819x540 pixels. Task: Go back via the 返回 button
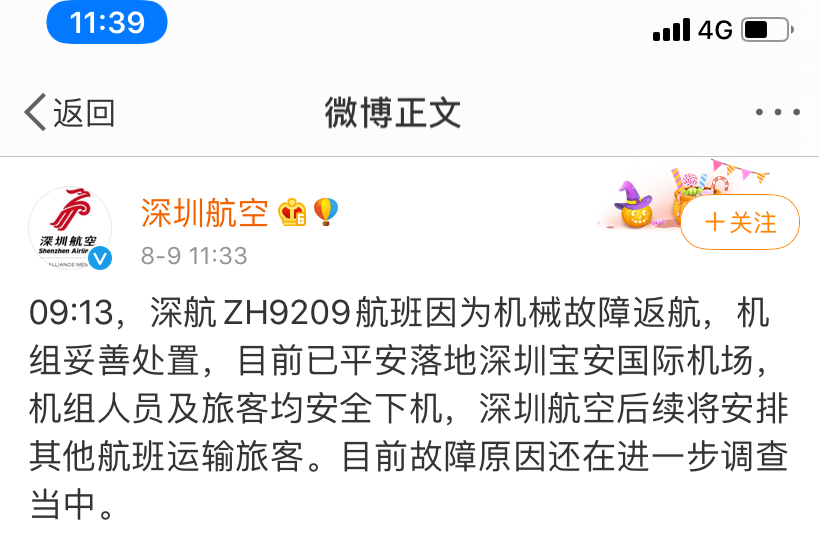pyautogui.click(x=68, y=113)
